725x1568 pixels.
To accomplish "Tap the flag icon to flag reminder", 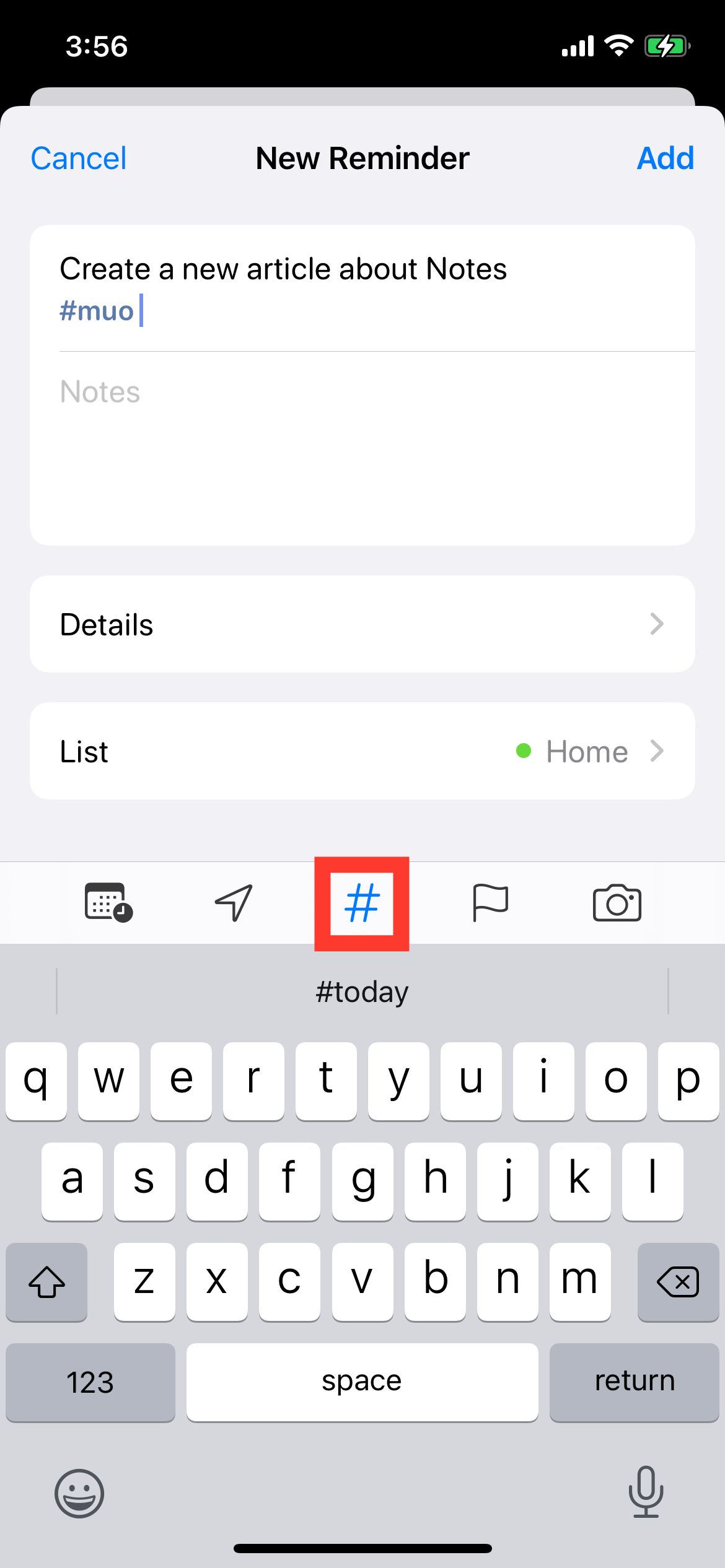I will pos(490,903).
